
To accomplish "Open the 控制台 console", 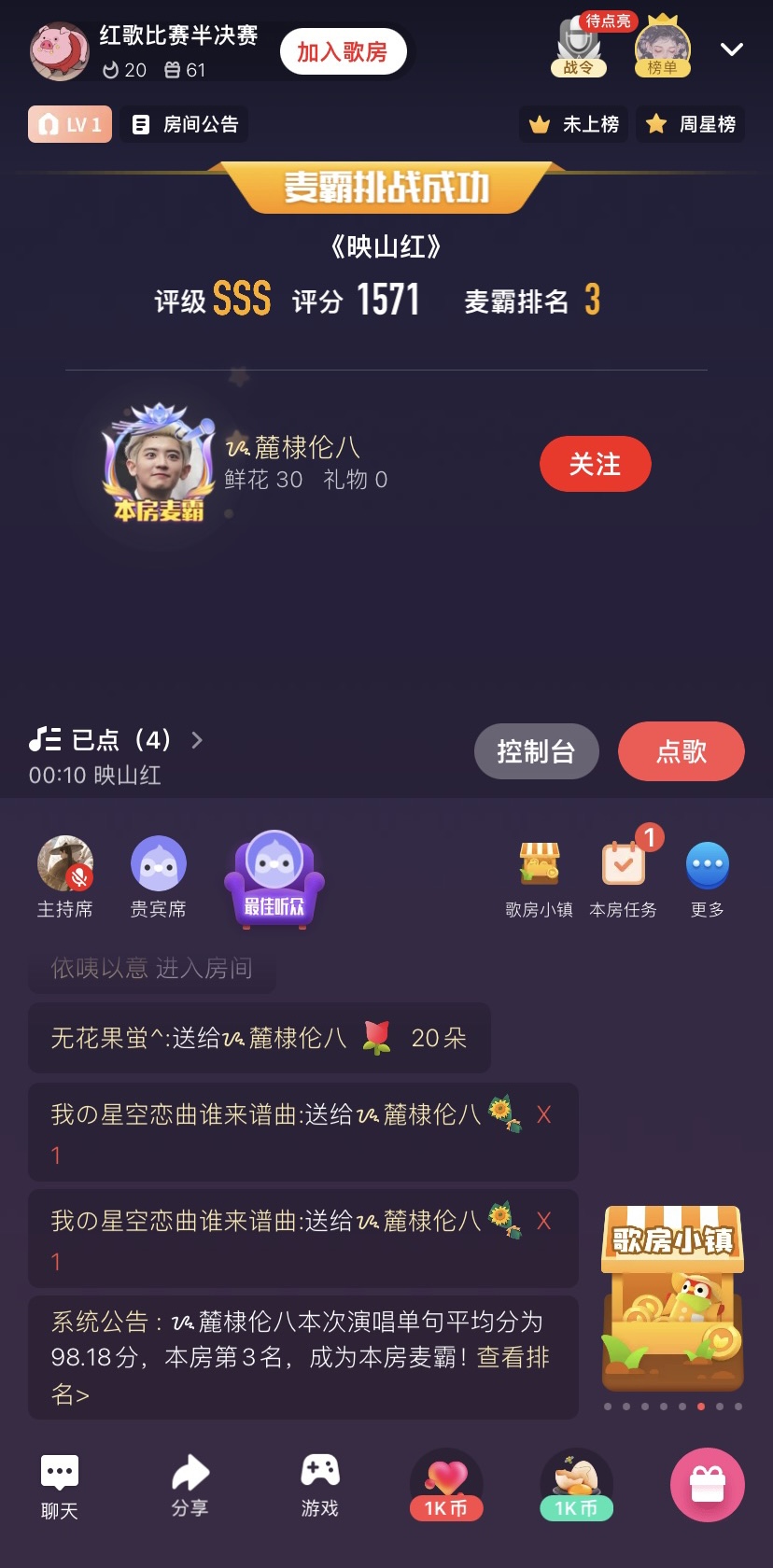I will [536, 751].
